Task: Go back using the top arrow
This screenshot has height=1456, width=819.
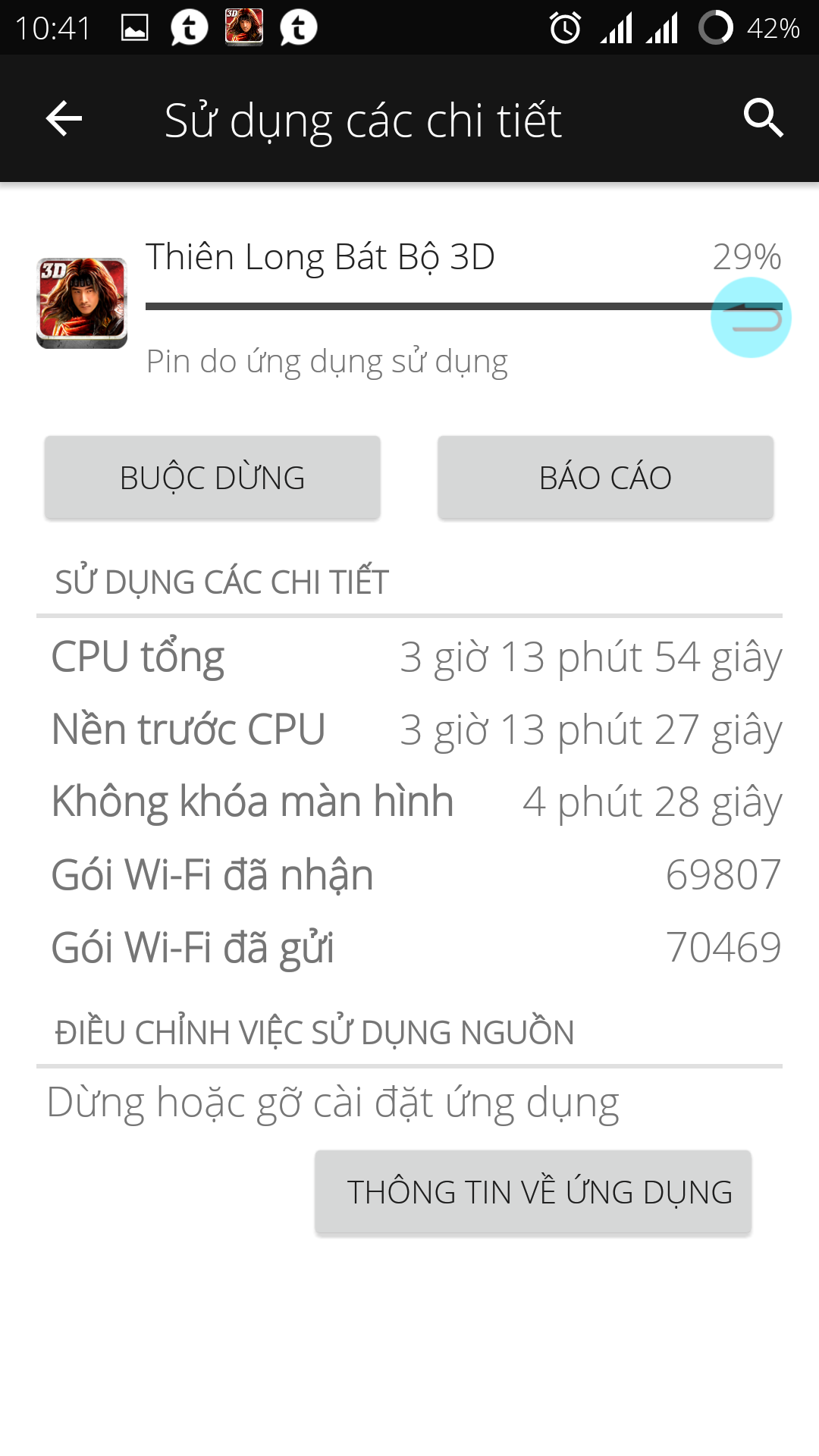Action: tap(64, 118)
